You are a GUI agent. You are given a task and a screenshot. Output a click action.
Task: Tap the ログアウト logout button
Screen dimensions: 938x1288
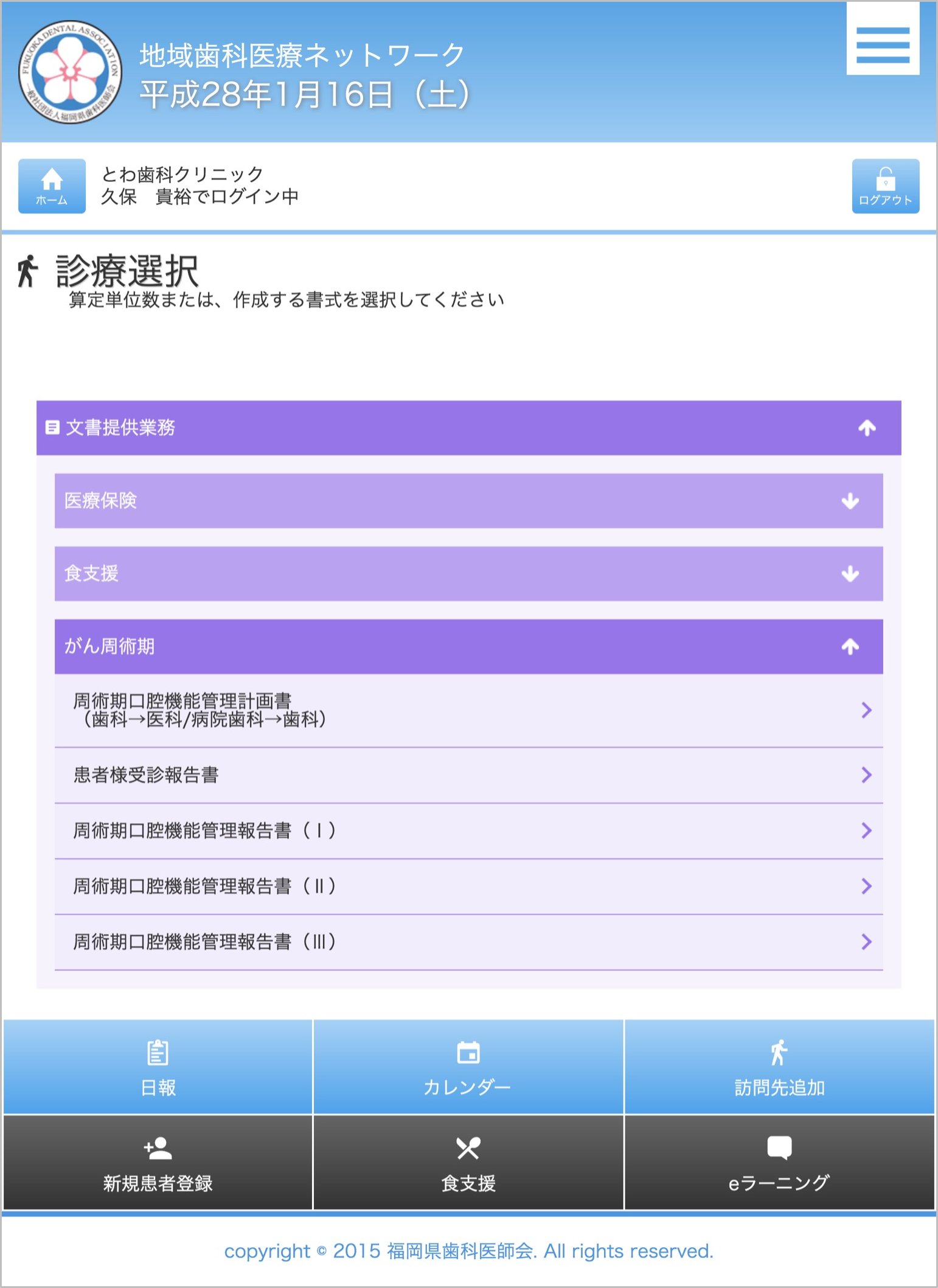885,186
